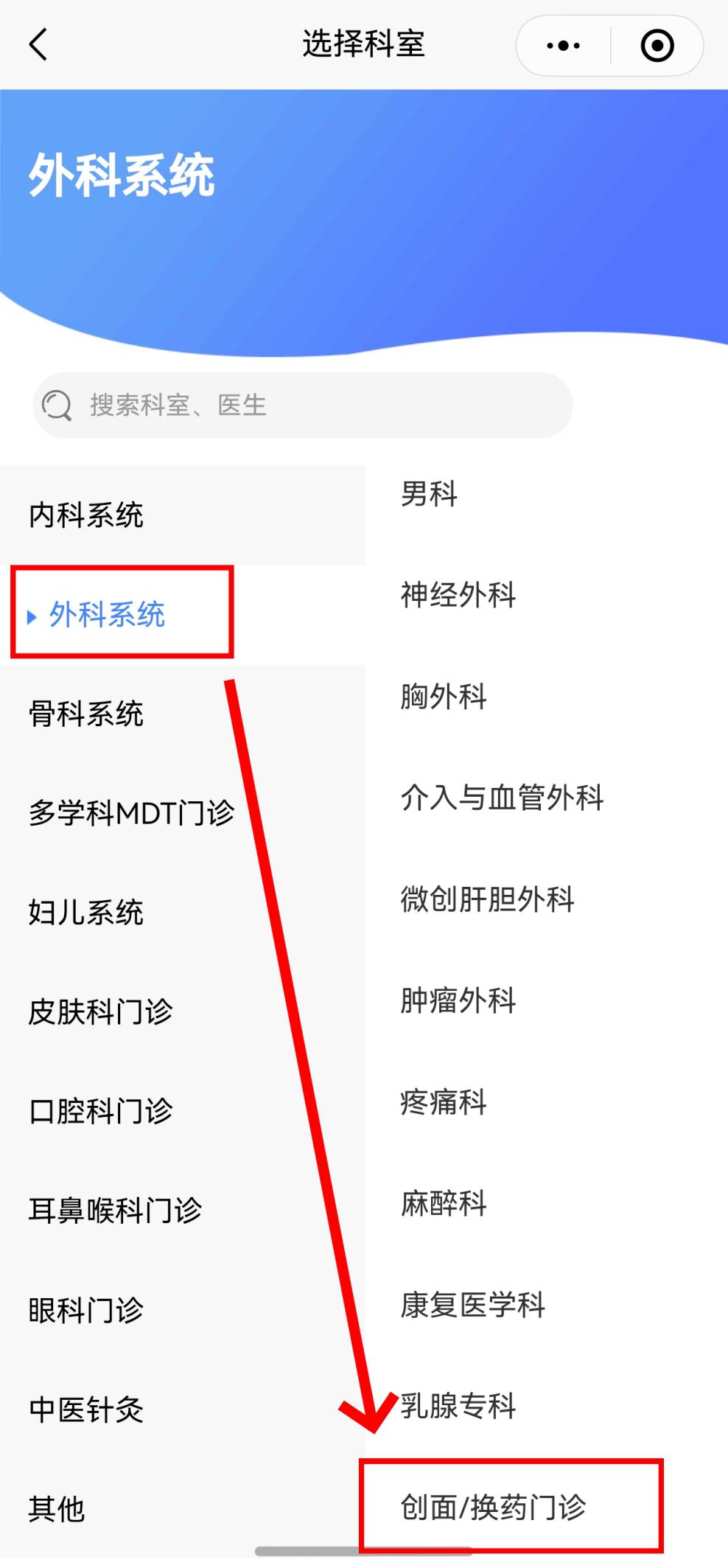Choose 微创肝胆外科 department
728x1568 pixels.
tap(487, 899)
